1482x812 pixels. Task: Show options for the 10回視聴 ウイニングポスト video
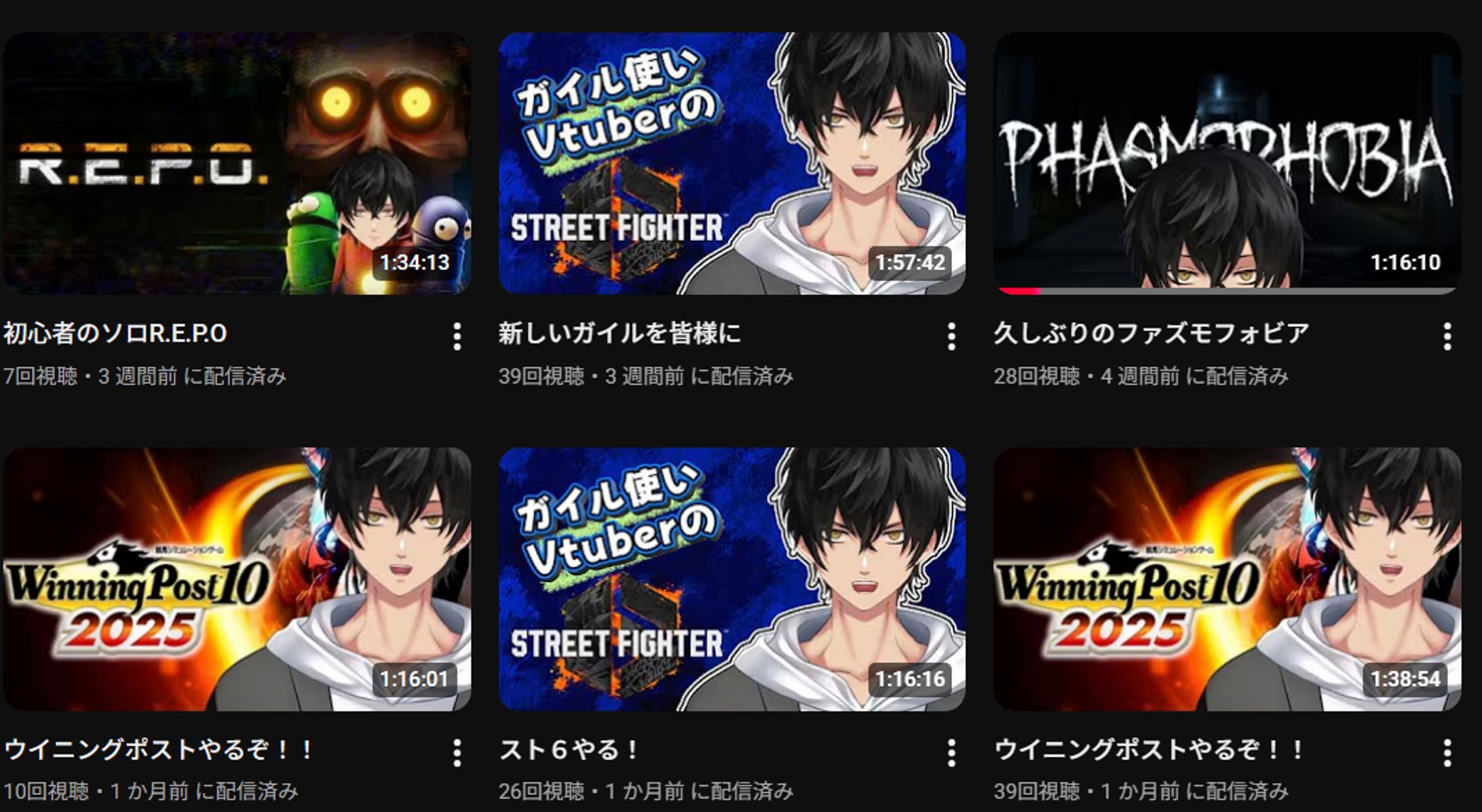[457, 752]
